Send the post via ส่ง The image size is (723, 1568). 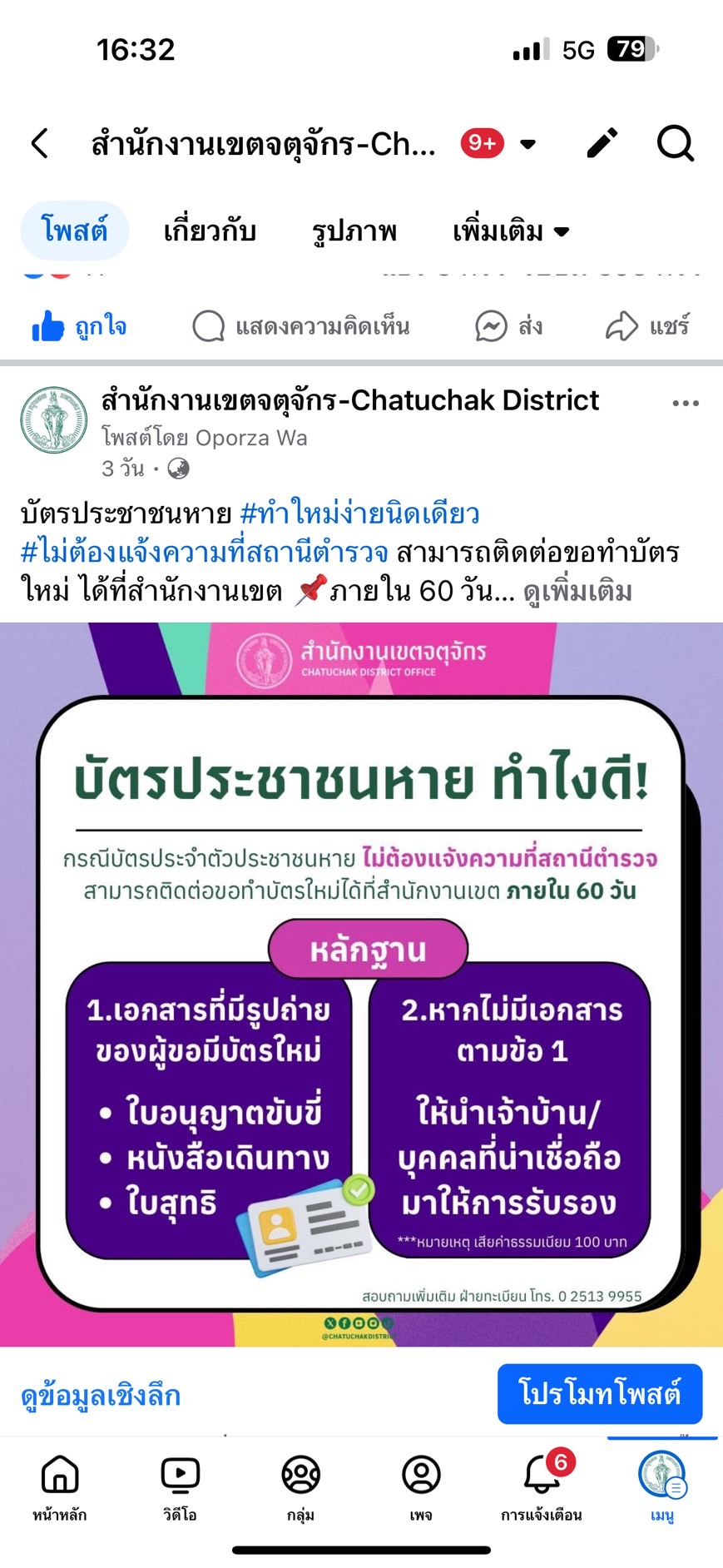click(x=508, y=326)
